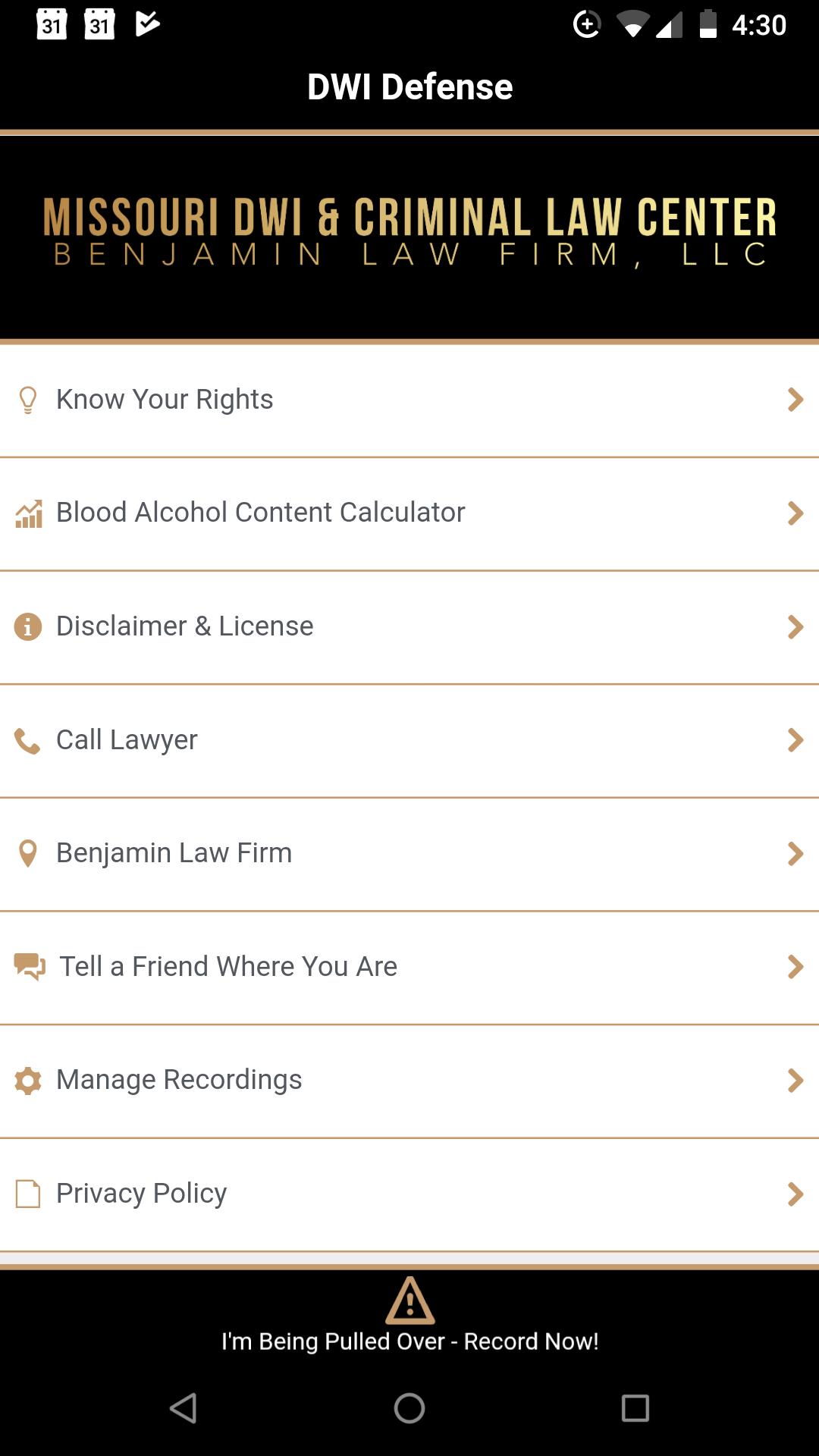This screenshot has width=819, height=1456.
Task: Click the info icon next to Disclaimer & License
Action: tap(28, 626)
